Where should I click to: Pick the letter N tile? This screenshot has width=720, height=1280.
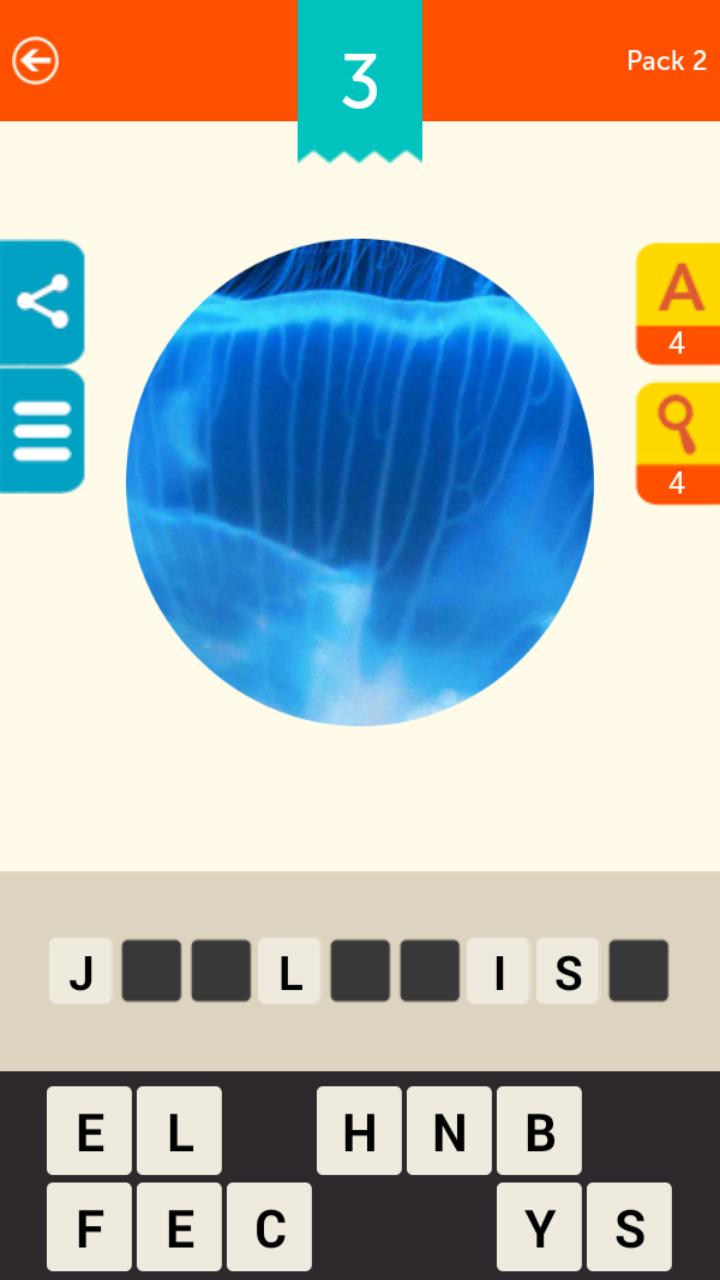(x=449, y=1133)
